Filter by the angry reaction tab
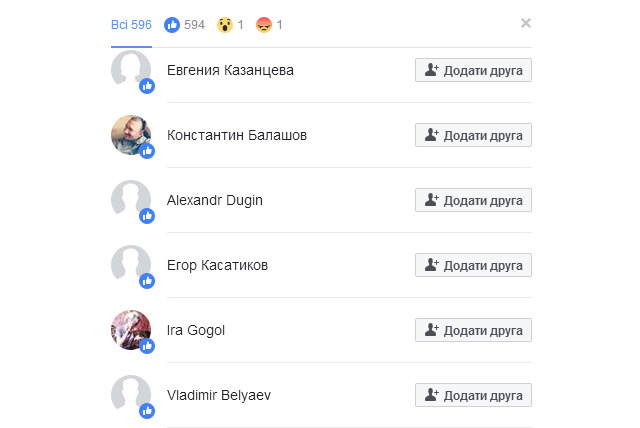 coord(268,24)
